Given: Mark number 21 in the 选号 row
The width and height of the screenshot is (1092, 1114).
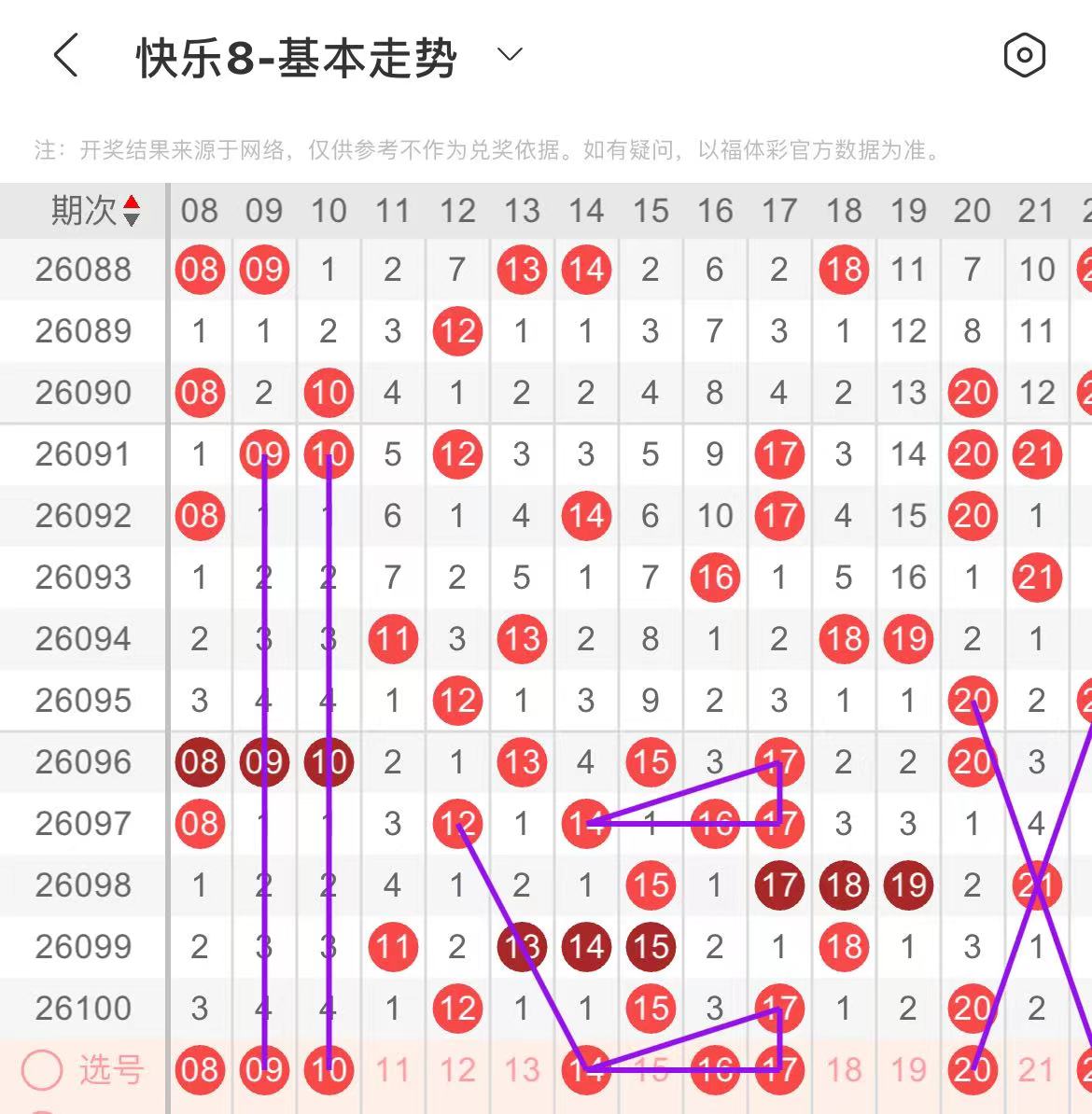Looking at the screenshot, I should coord(1037,1070).
